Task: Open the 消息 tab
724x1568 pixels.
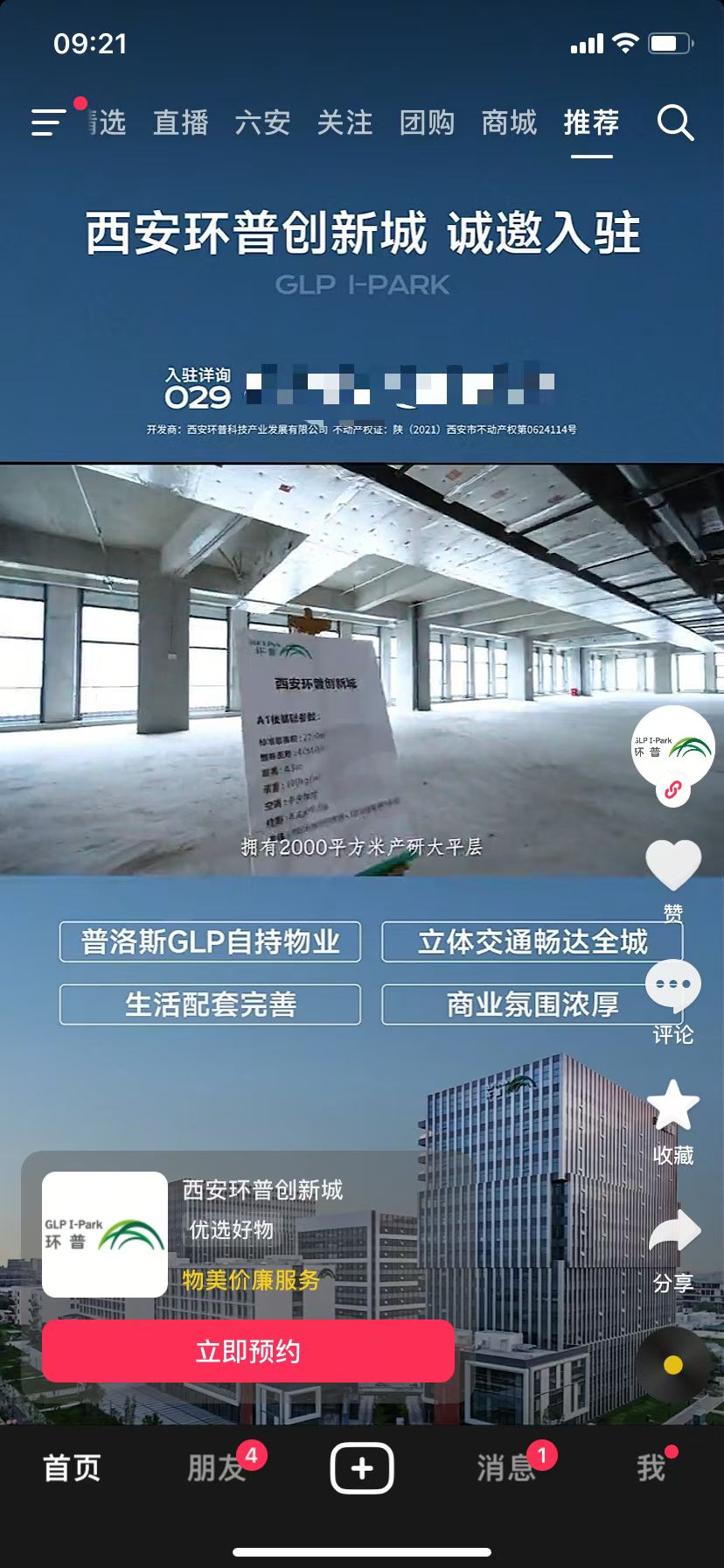Action: point(506,1468)
